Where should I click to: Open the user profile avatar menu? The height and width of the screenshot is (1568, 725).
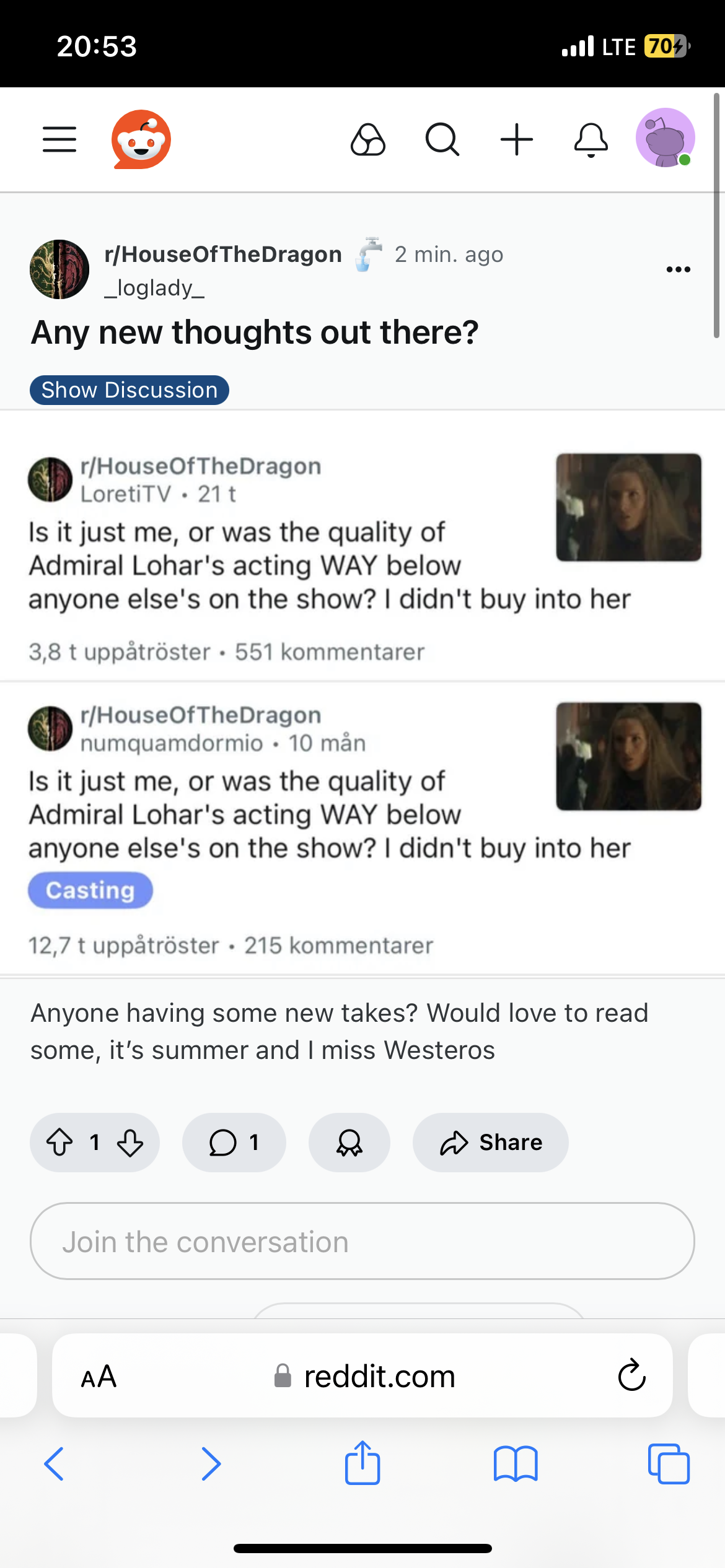665,138
